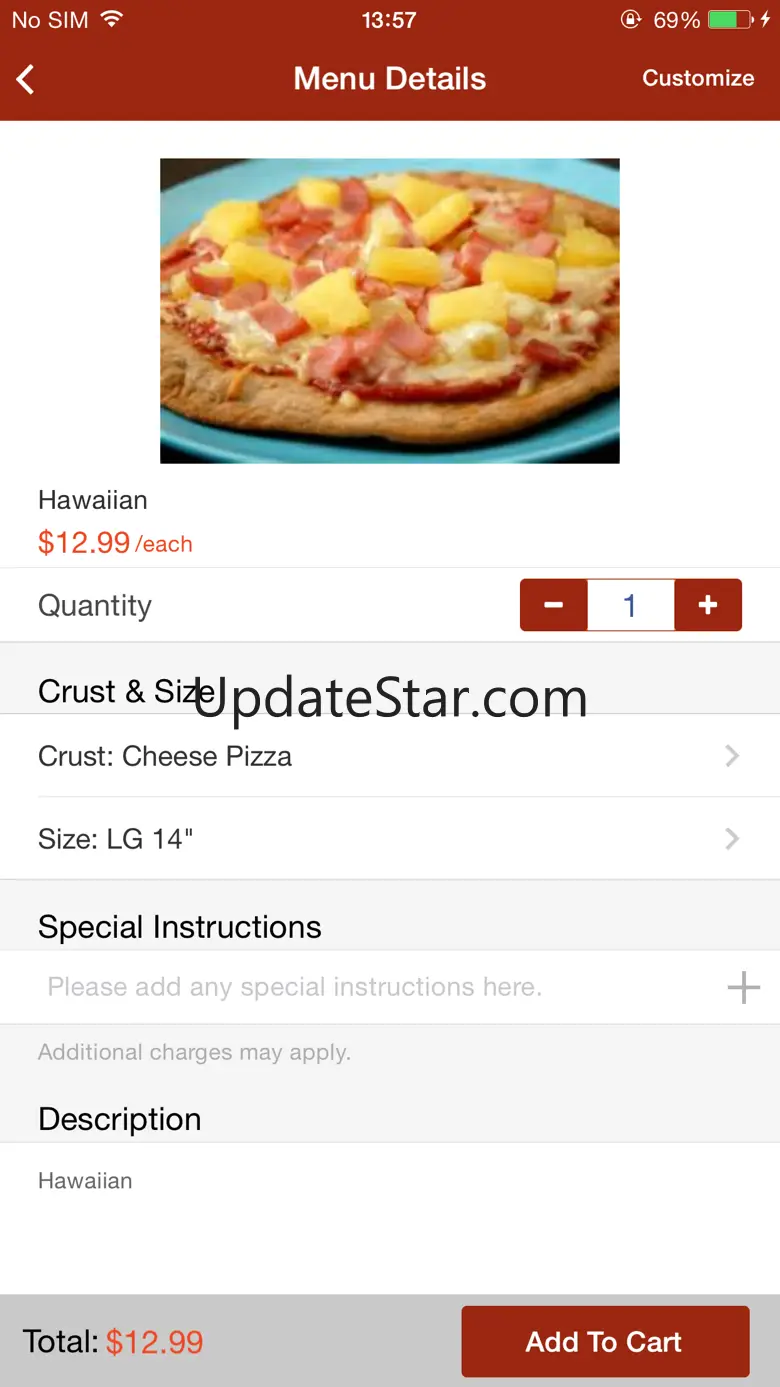Open the Customize options
The image size is (780, 1387).
pos(697,78)
